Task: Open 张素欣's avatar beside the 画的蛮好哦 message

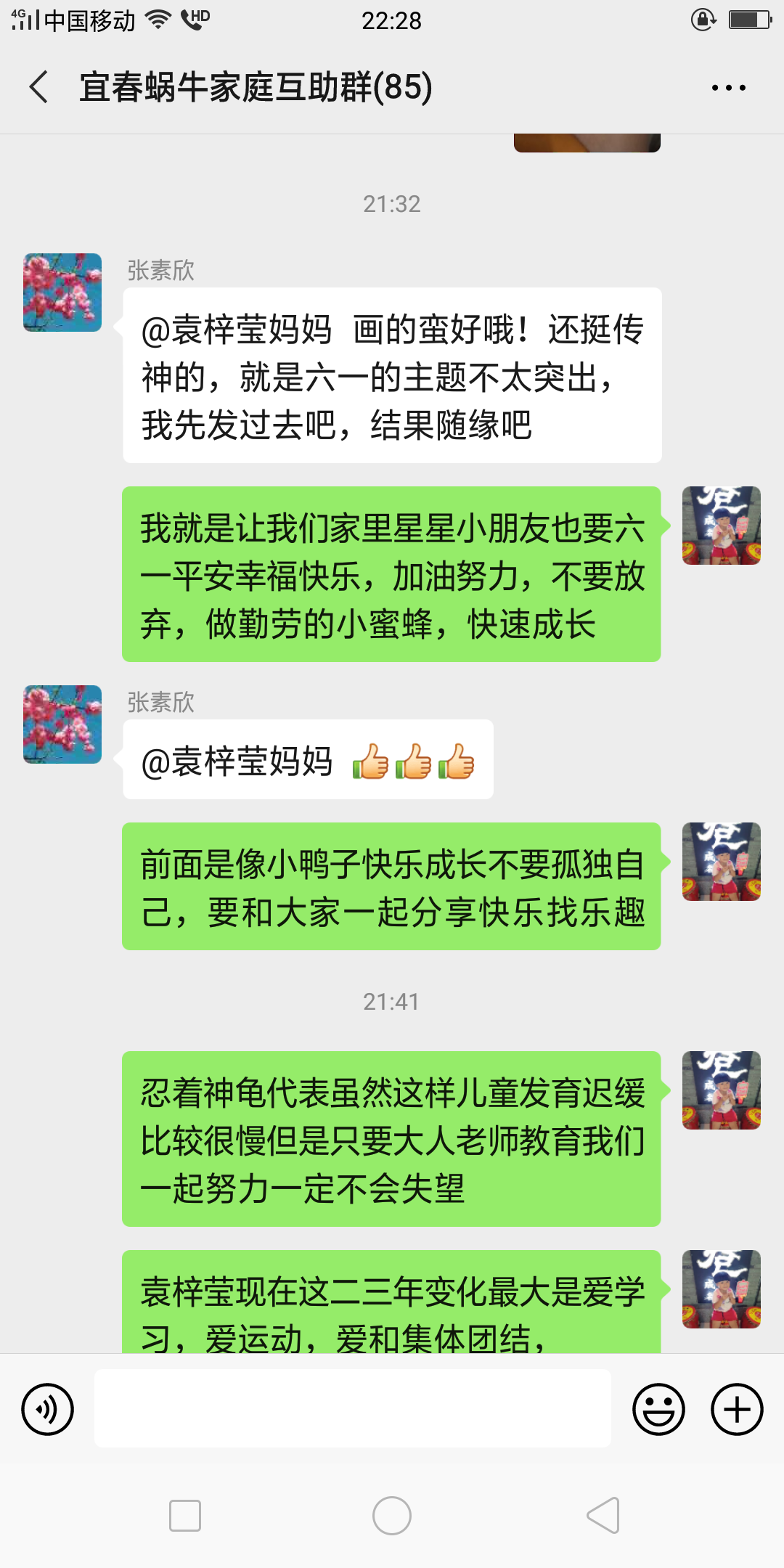Action: click(x=62, y=293)
